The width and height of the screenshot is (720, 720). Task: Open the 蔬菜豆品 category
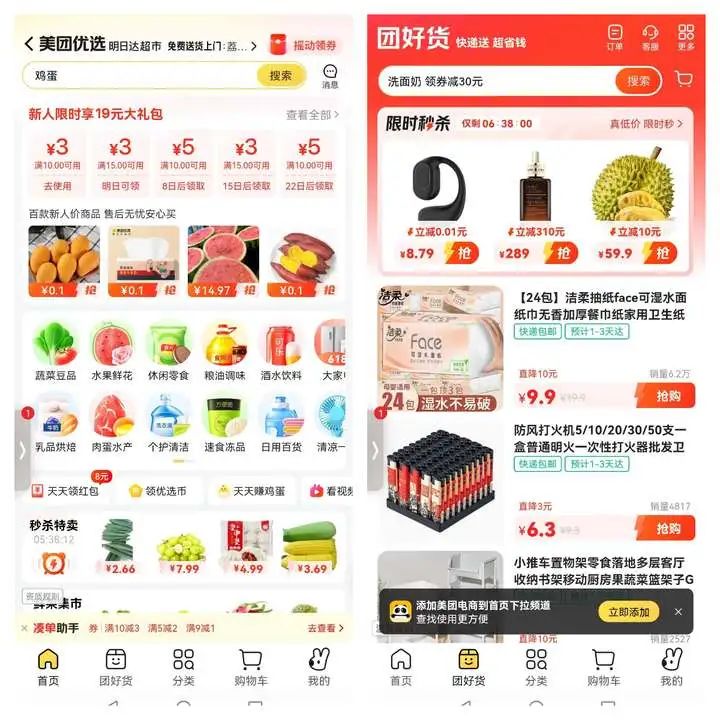[56, 352]
